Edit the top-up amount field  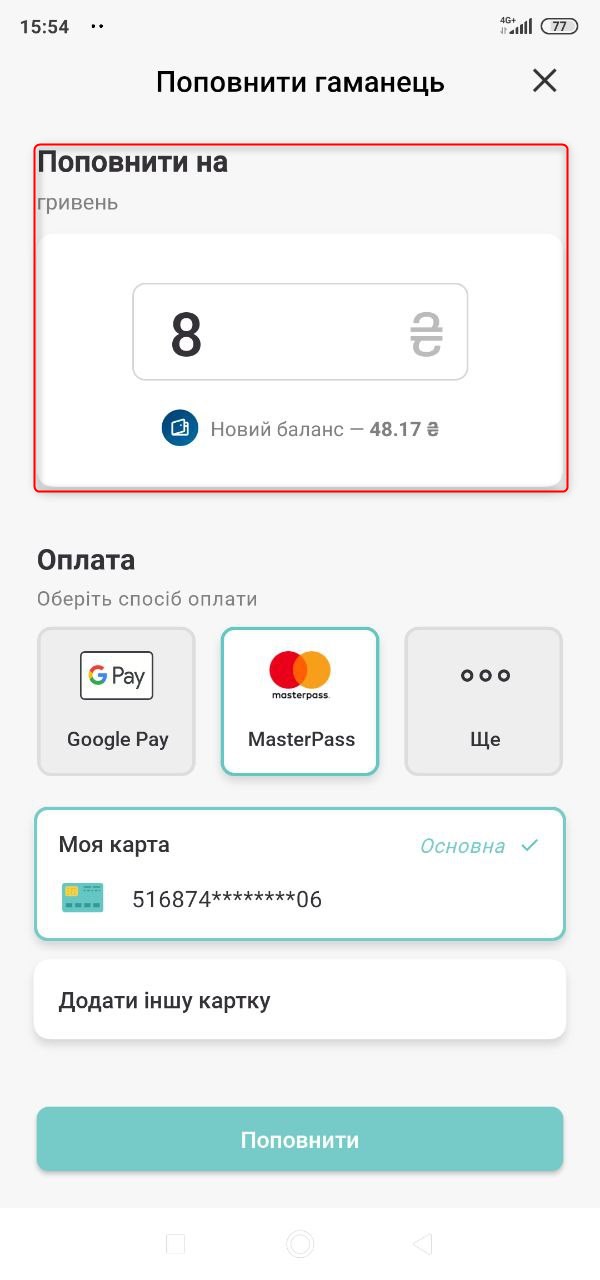tap(299, 333)
